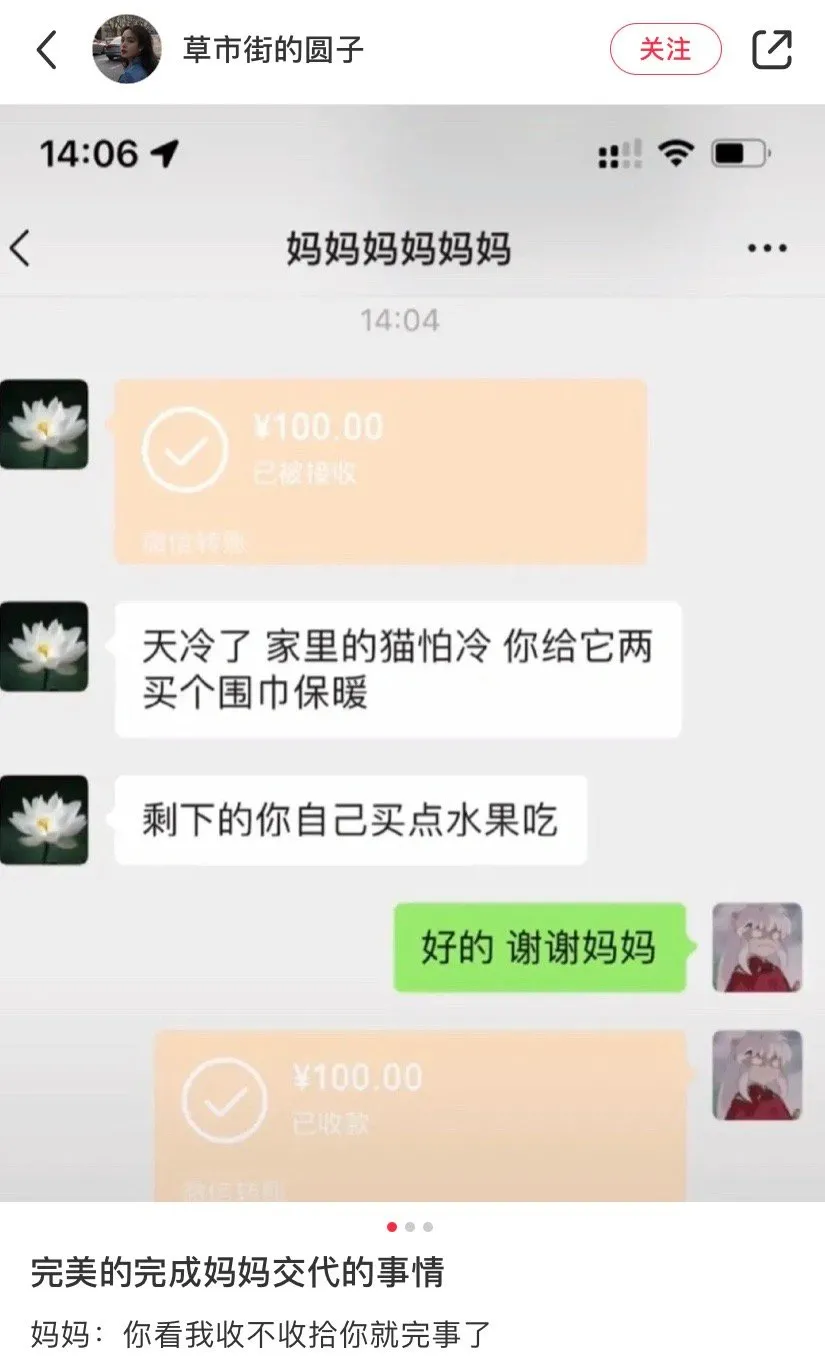This screenshot has width=825, height=1364.
Task: Follow the author with 关注 button
Action: point(665,49)
